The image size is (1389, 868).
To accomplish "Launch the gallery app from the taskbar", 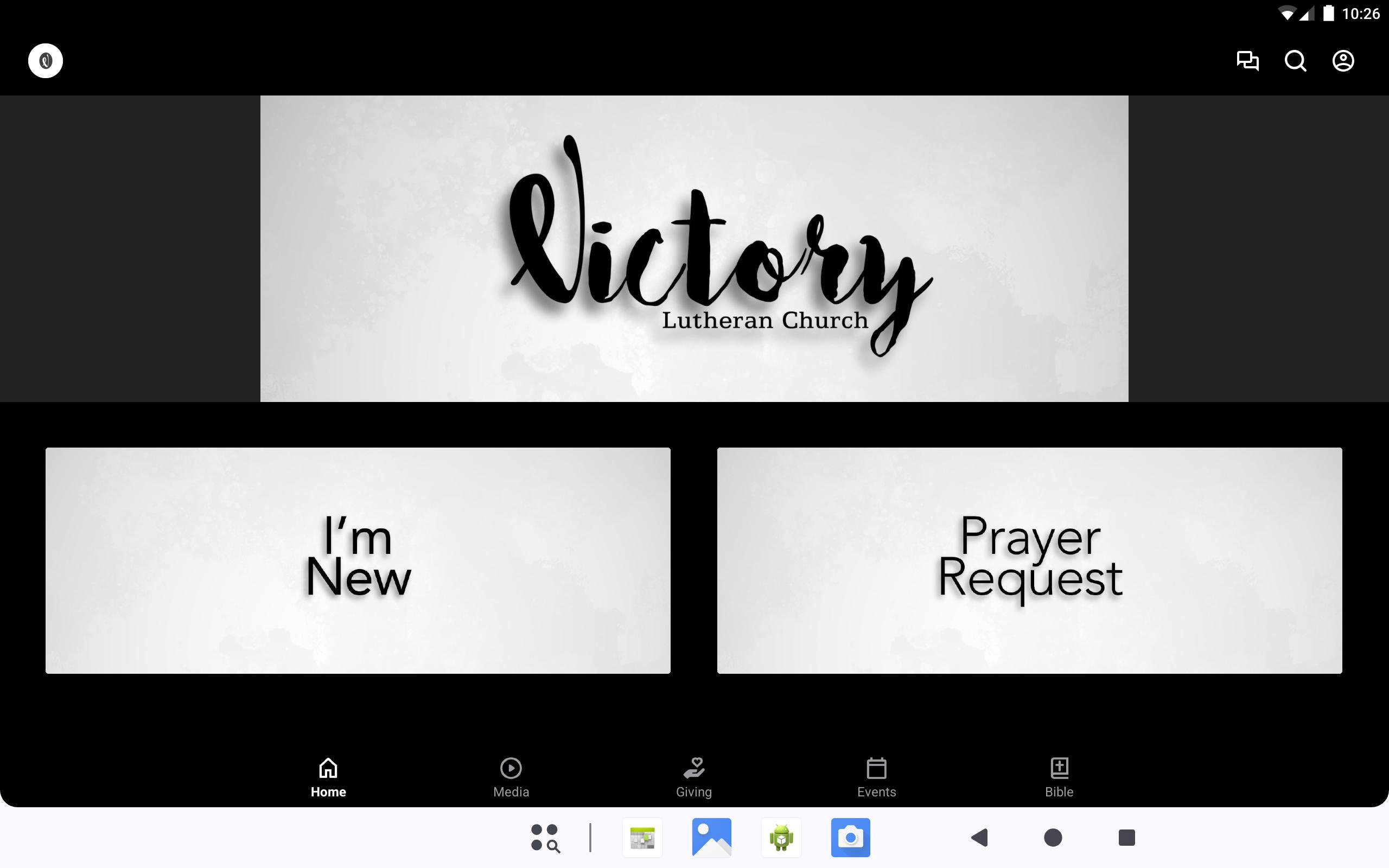I will coord(712,838).
